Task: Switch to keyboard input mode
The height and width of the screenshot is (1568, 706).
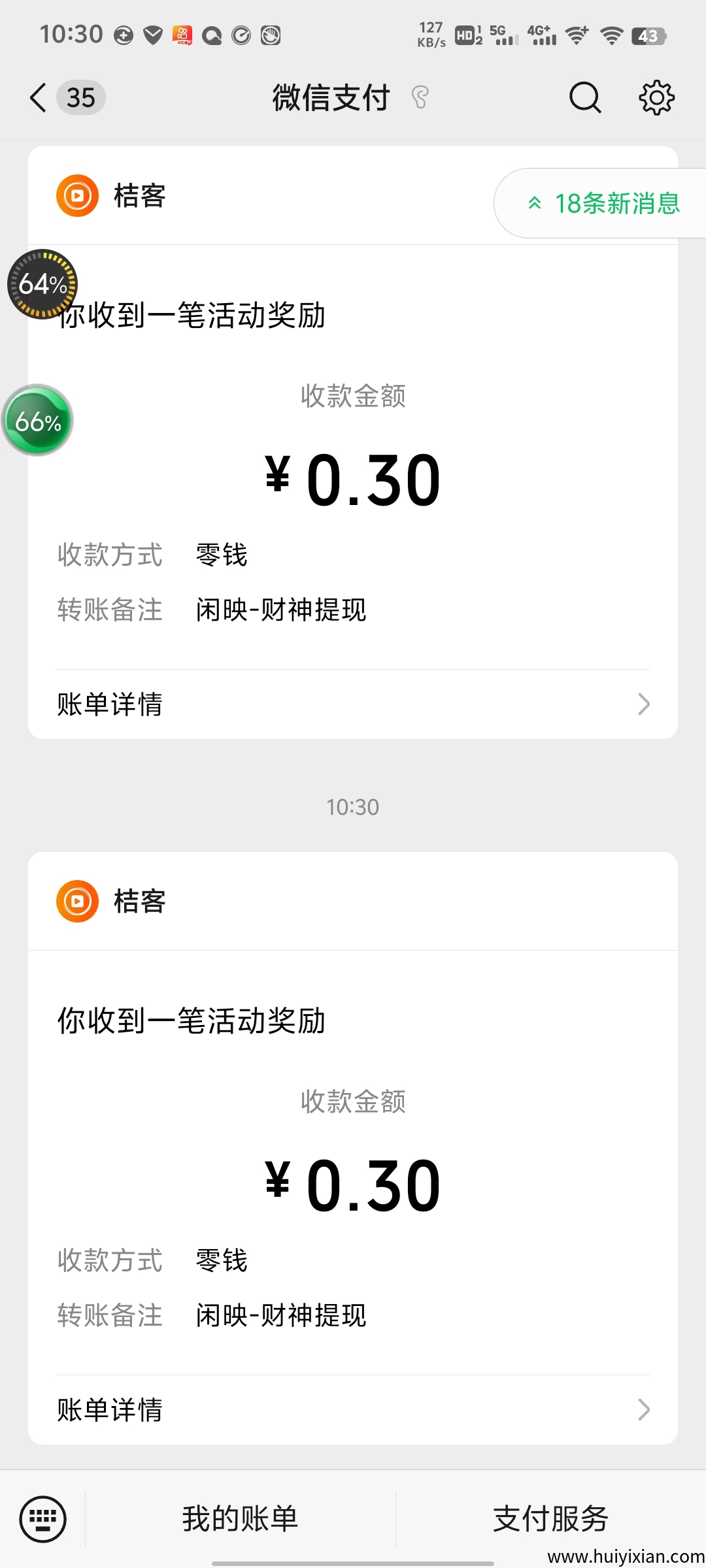Action: (x=43, y=1519)
